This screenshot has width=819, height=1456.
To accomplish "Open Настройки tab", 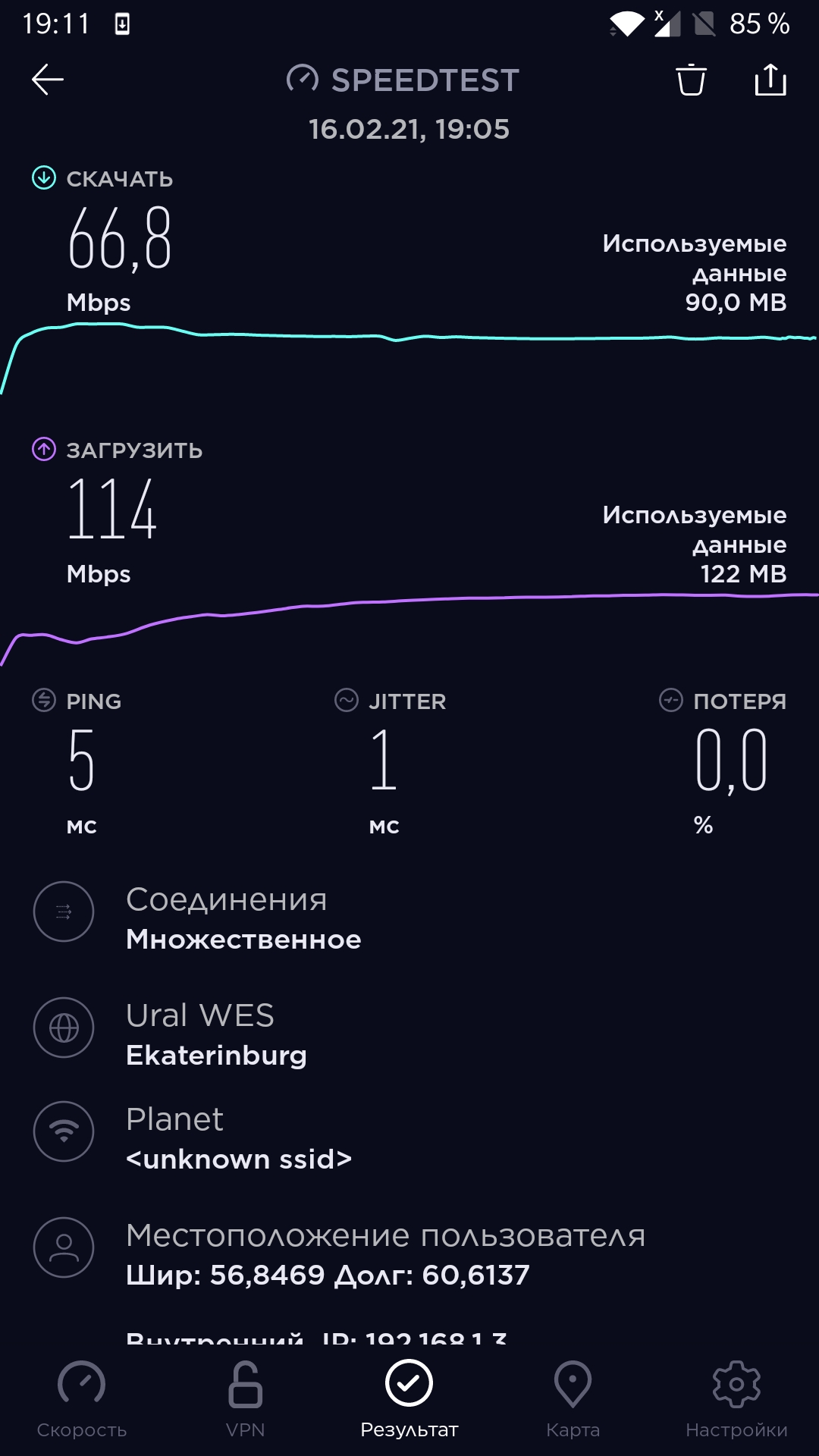I will (737, 1400).
